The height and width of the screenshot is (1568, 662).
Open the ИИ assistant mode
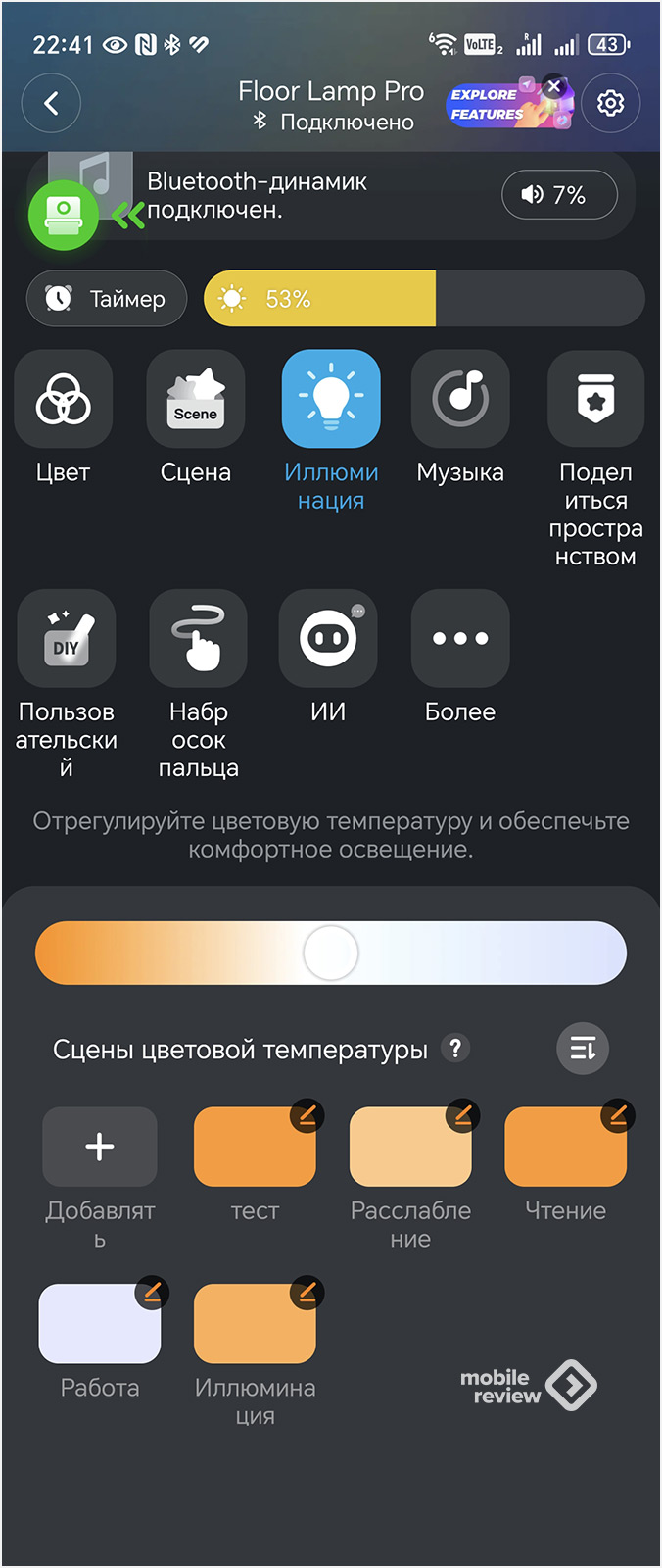click(x=328, y=638)
